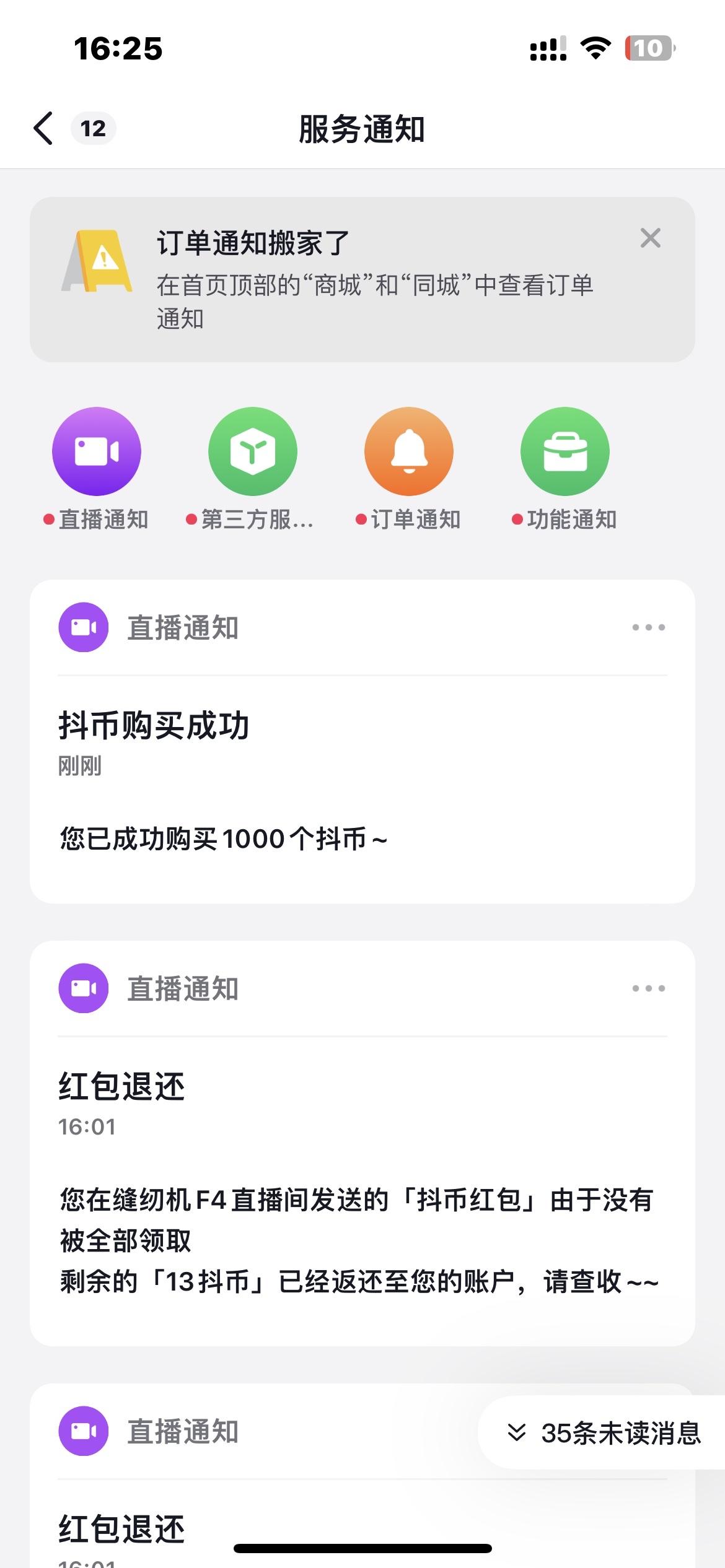Open the 订单通知 bell category

click(x=409, y=451)
